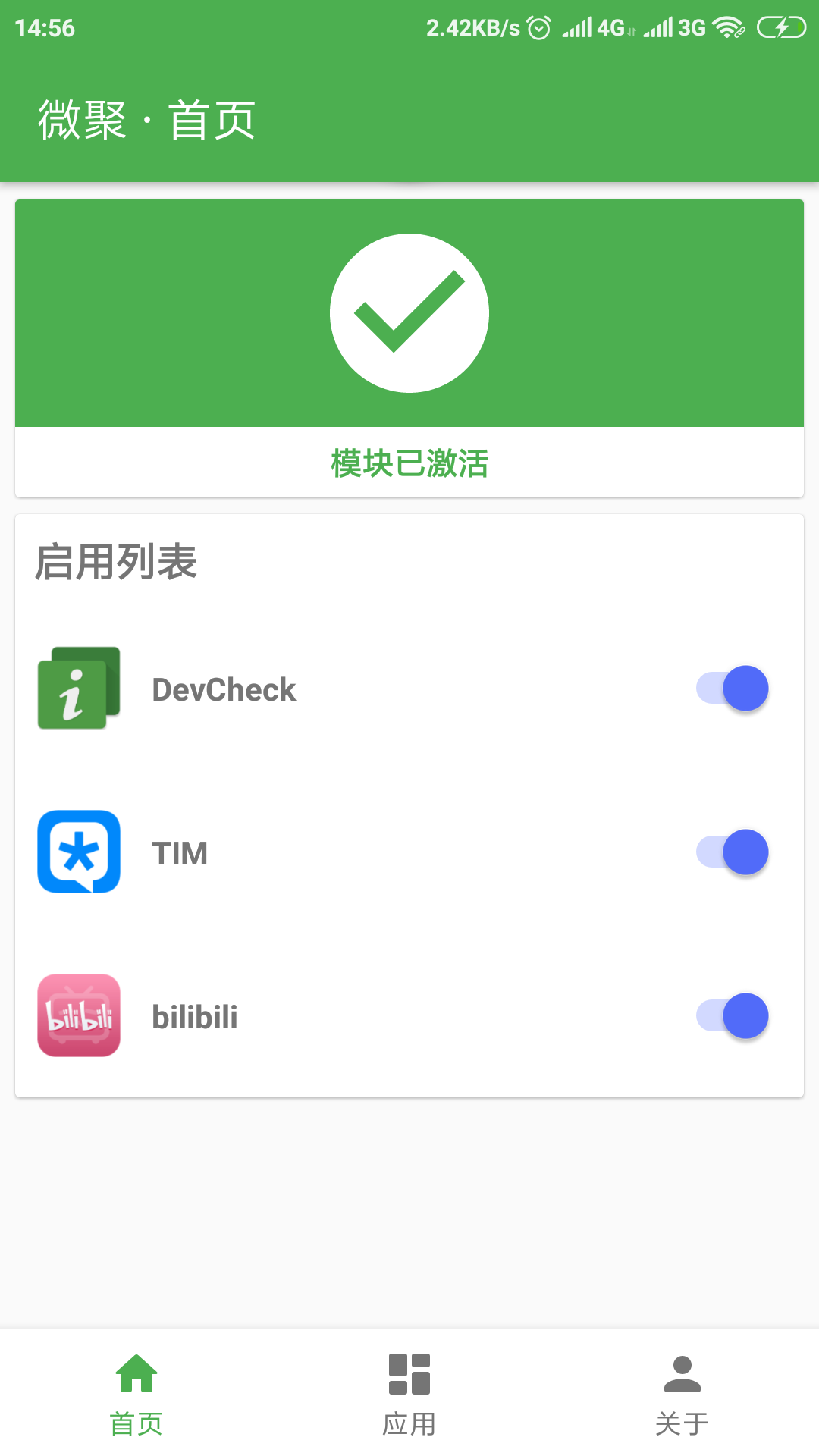Tap the green checkmark icon
819x1456 pixels.
coord(409,312)
